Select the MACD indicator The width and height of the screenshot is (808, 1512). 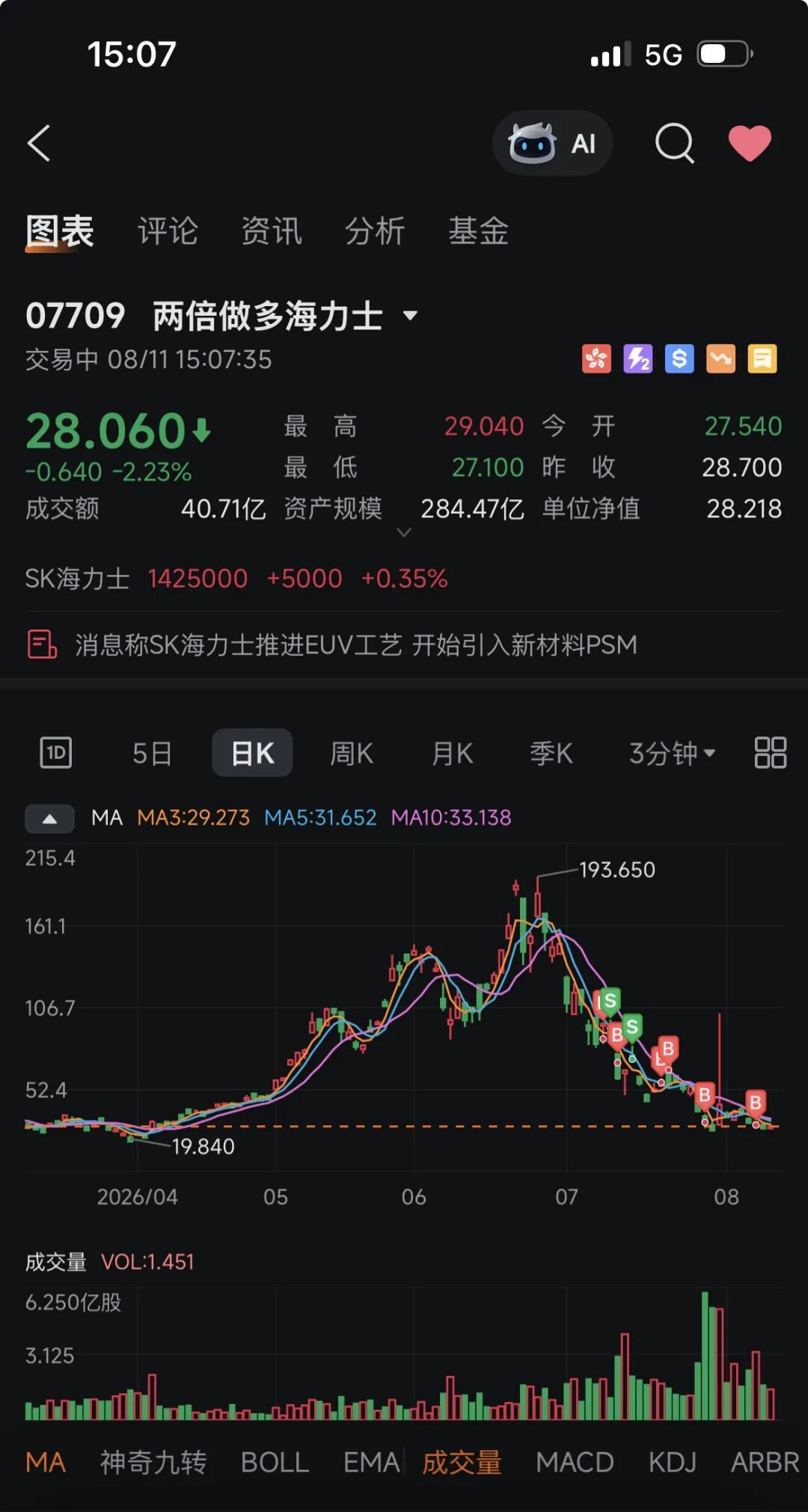[575, 1462]
